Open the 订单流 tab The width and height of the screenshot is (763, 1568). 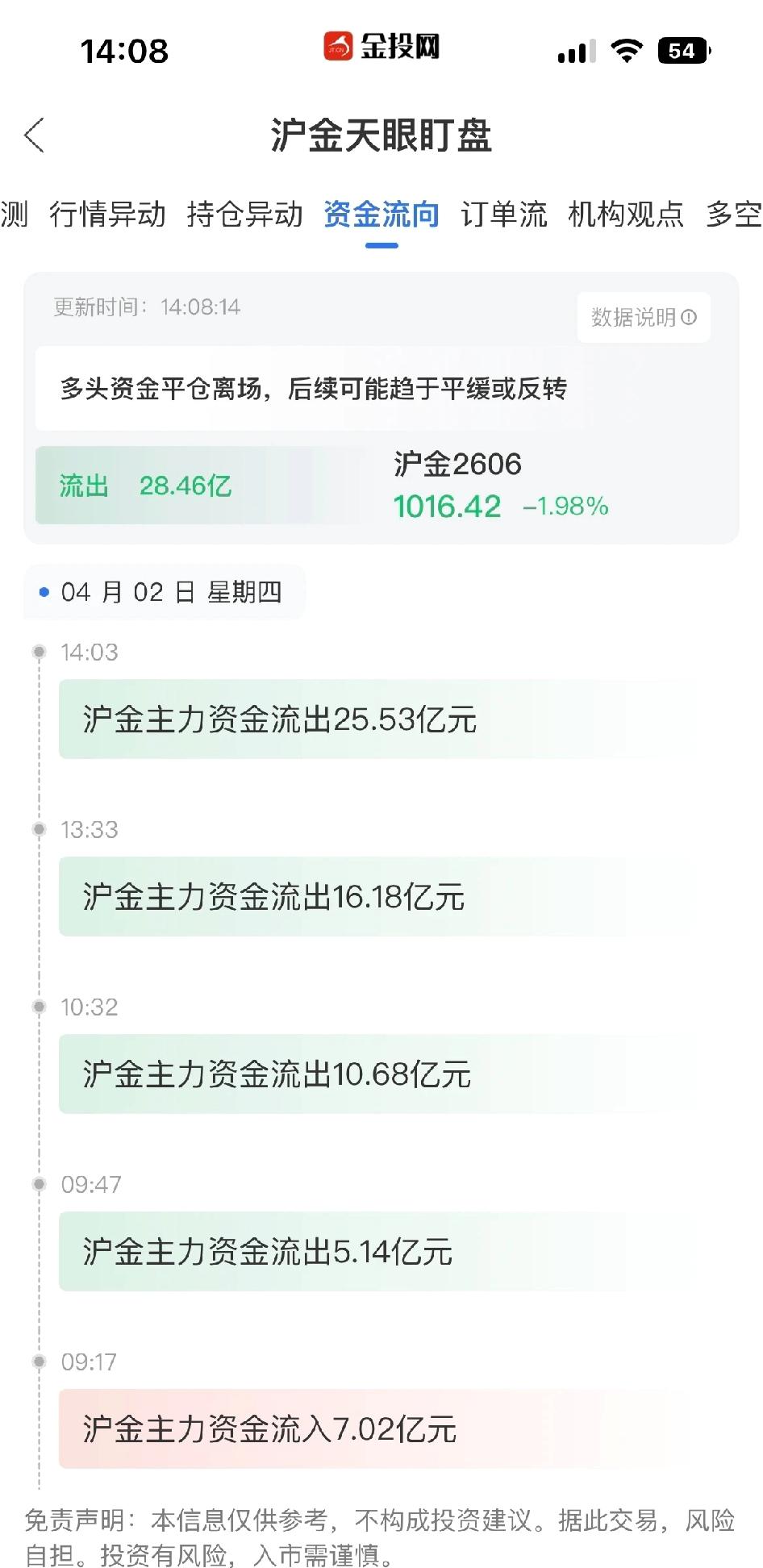point(505,214)
